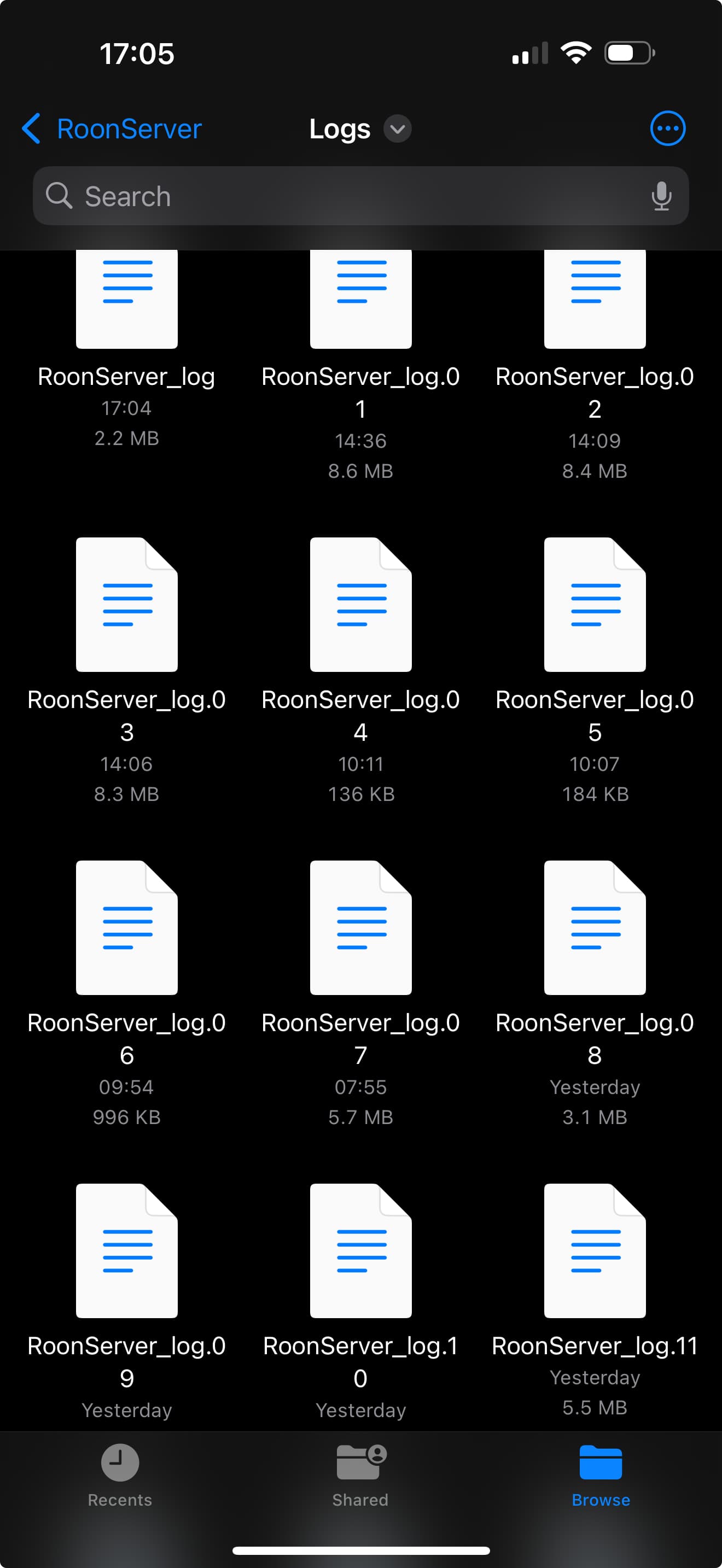Open RoonServer_log.06 file
Image resolution: width=722 pixels, height=1568 pixels.
pyautogui.click(x=127, y=927)
